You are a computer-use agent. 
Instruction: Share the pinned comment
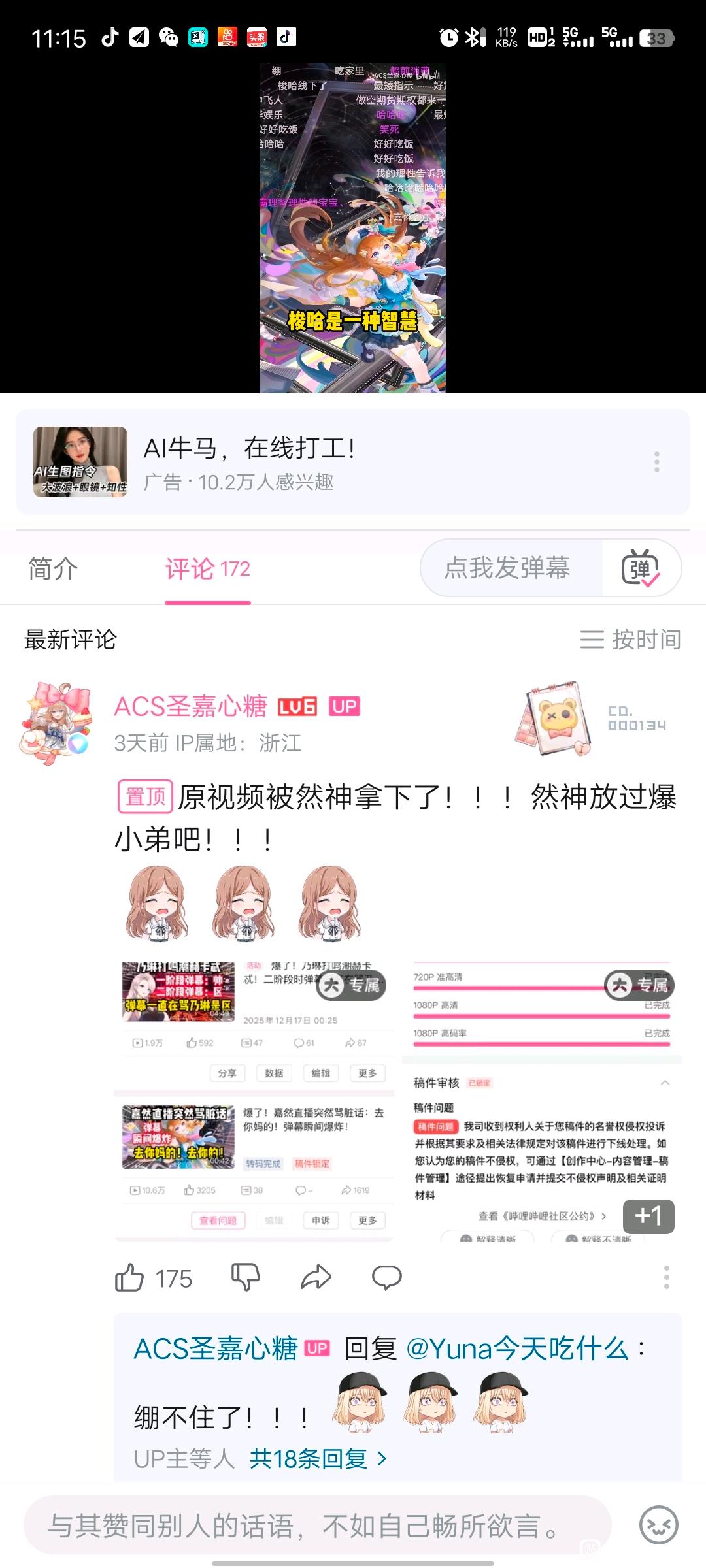click(x=316, y=1277)
